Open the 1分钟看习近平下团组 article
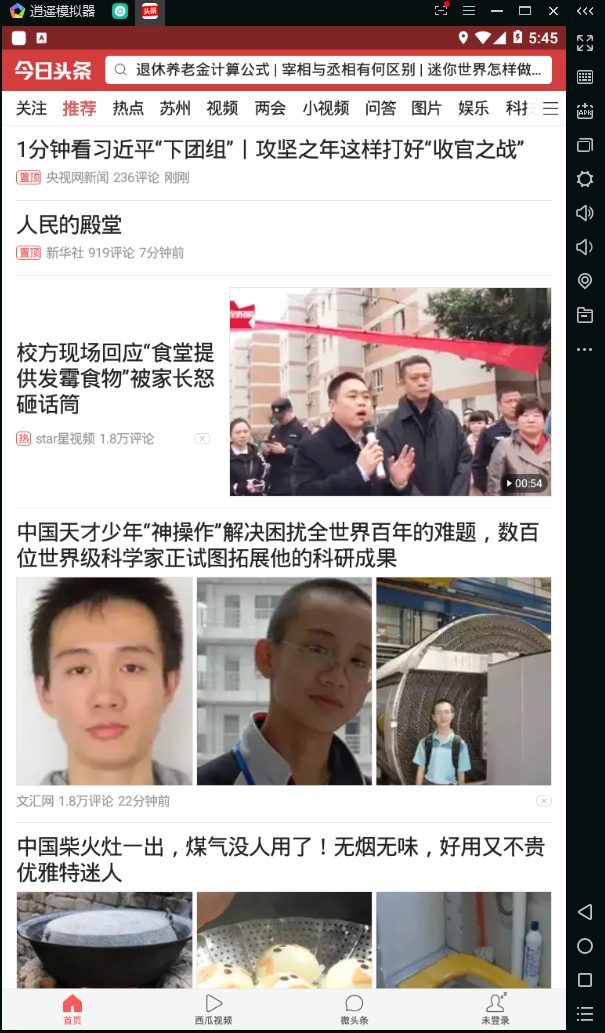The width and height of the screenshot is (605, 1033). click(x=270, y=150)
